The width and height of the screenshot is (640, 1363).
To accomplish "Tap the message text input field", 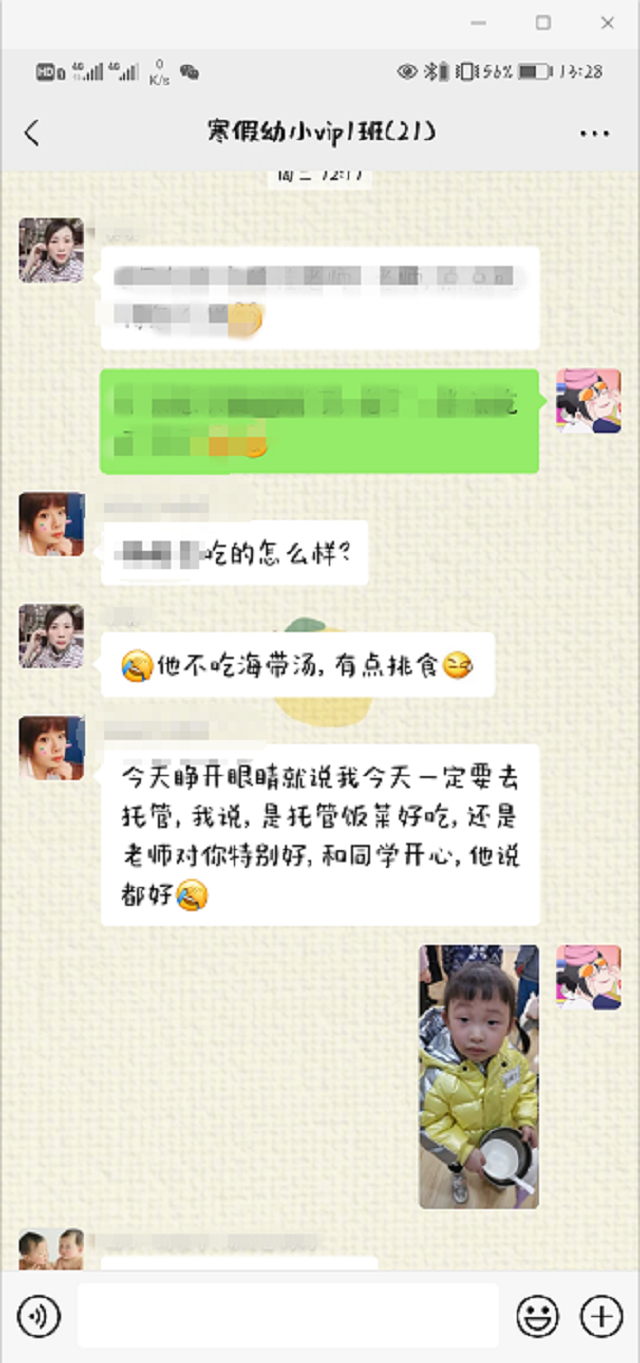I will [287, 1316].
